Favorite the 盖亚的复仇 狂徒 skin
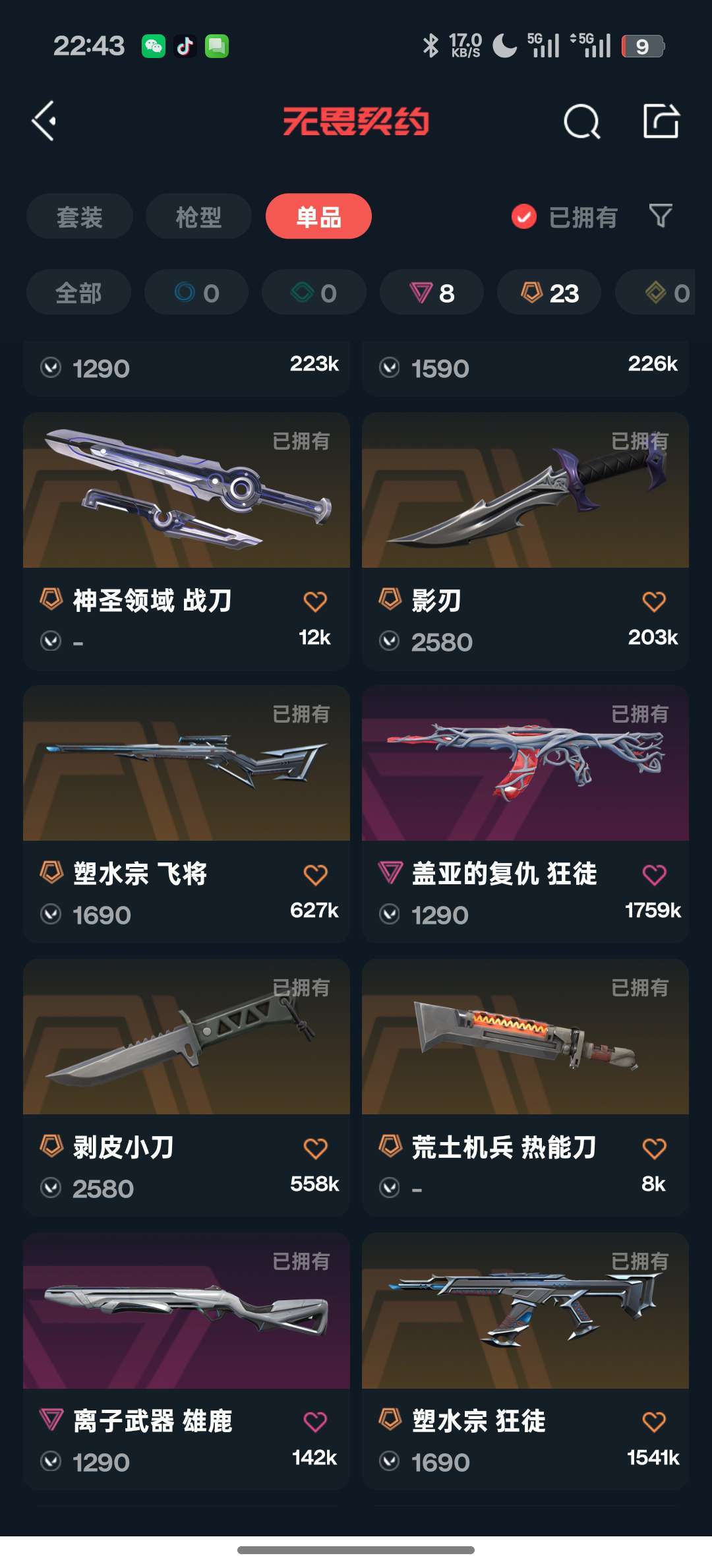 point(654,874)
